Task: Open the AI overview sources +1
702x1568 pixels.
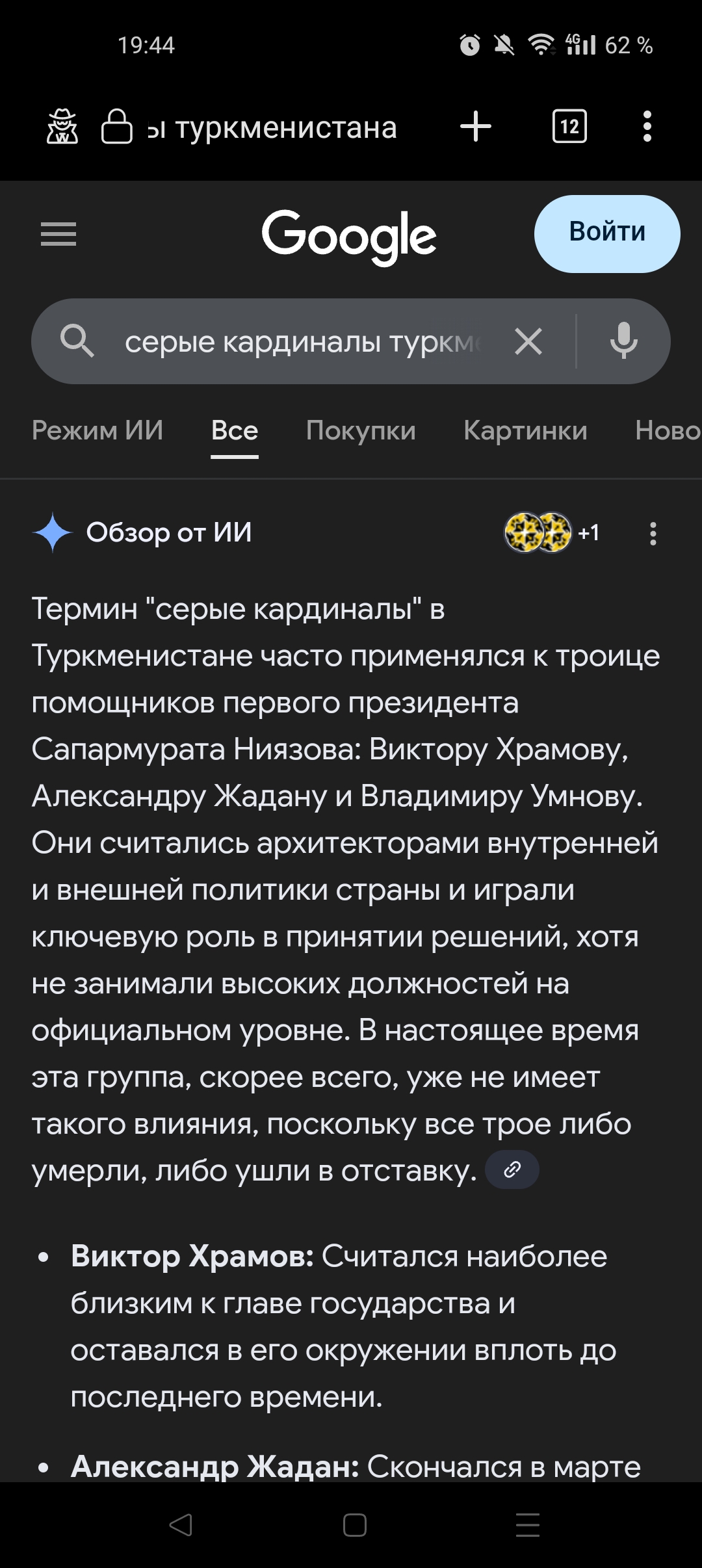Action: (x=552, y=533)
